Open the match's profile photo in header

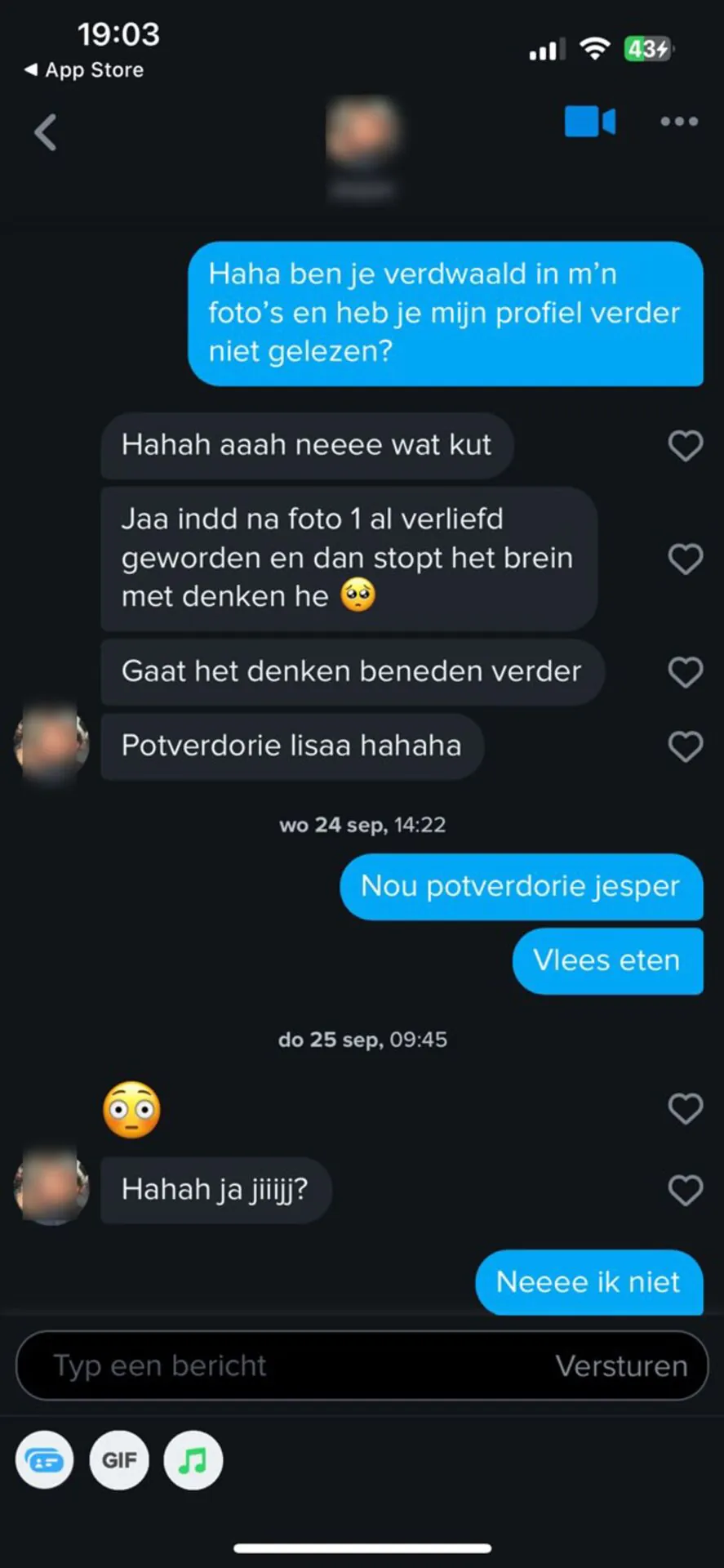click(362, 131)
